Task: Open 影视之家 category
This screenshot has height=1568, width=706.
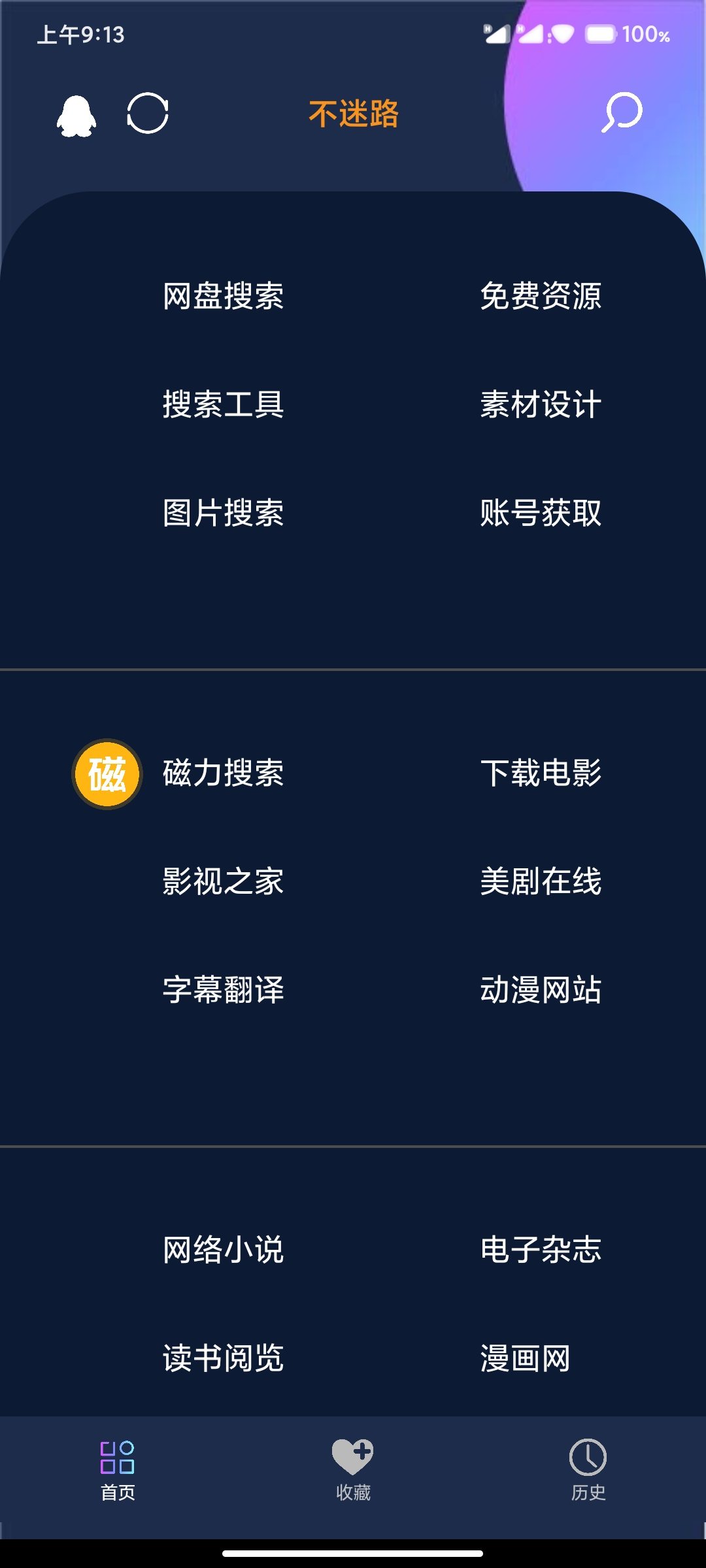Action: (x=223, y=882)
